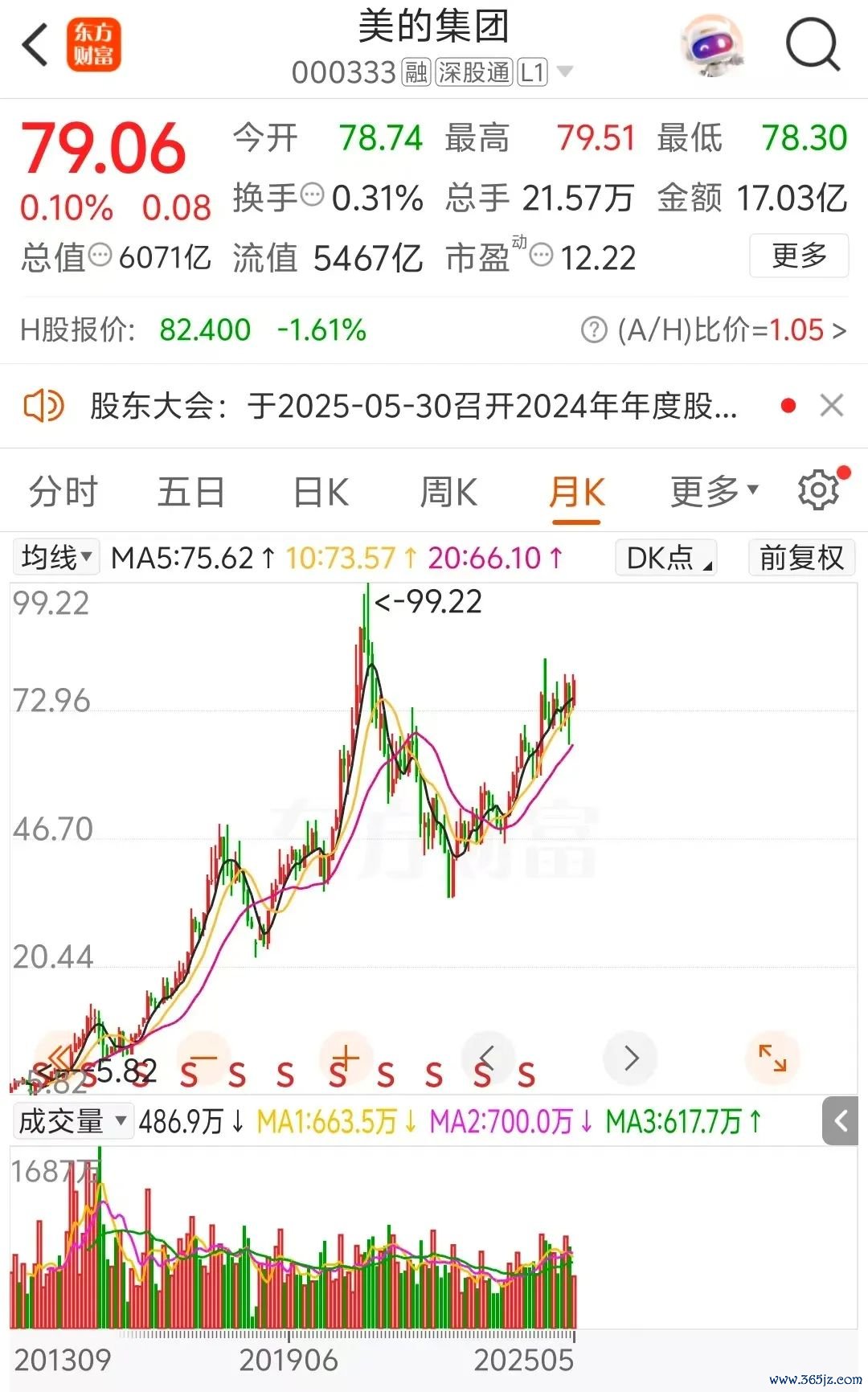Go back using the top-left arrow
Viewport: 868px width, 1392px height.
[35, 44]
